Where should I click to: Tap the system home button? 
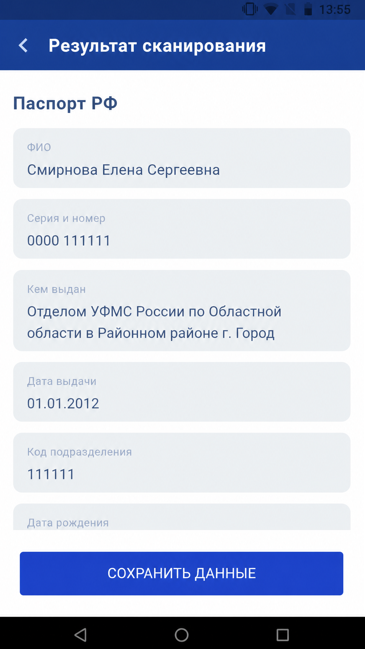tap(182, 635)
